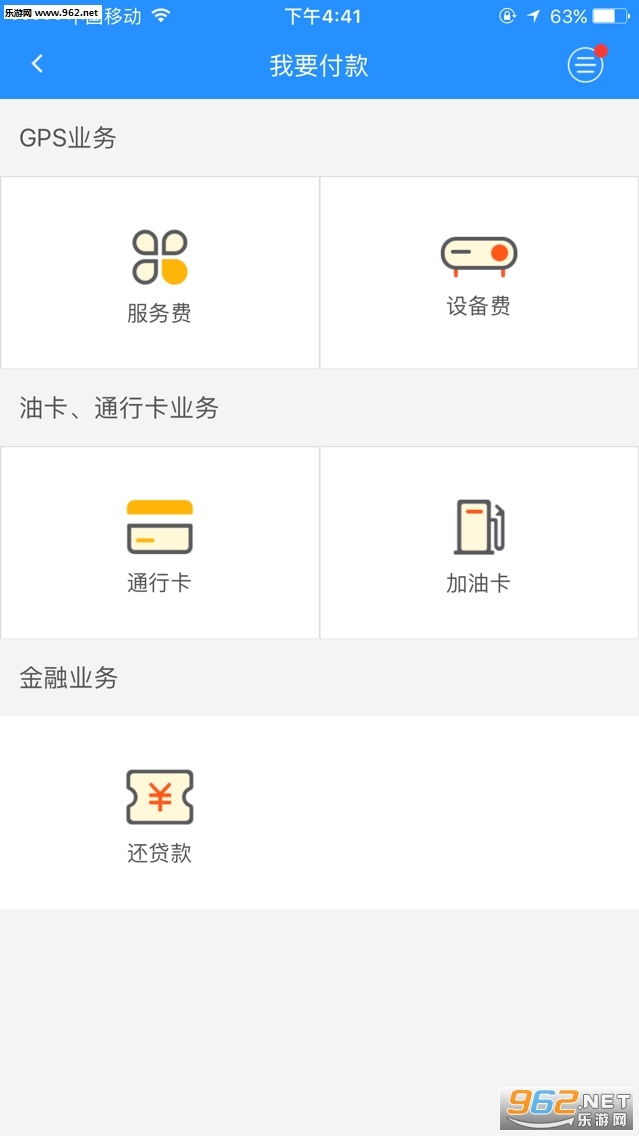Select the 设备费 tile
This screenshot has width=639, height=1136.
pyautogui.click(x=479, y=273)
